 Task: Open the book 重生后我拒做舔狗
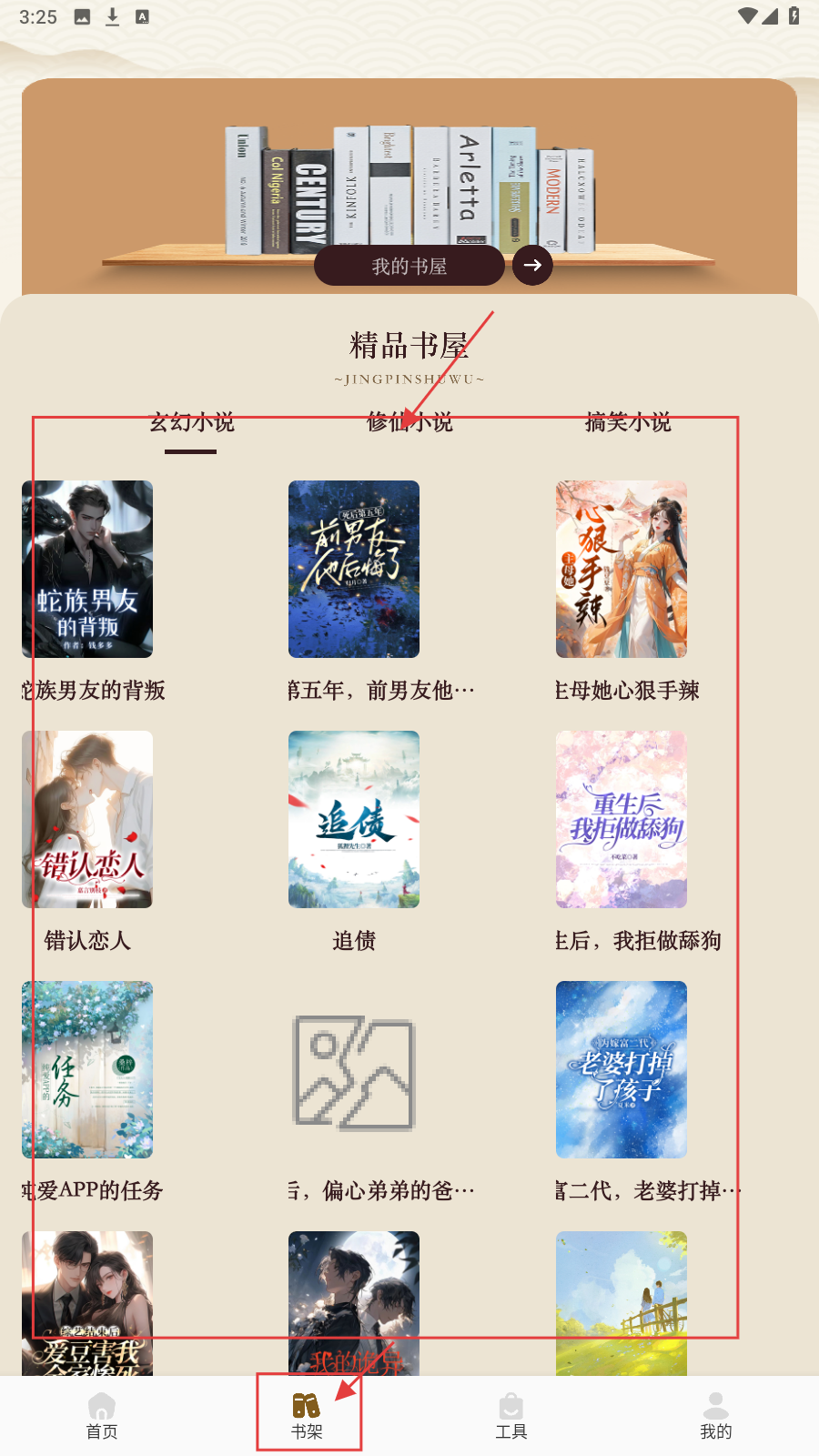622,819
